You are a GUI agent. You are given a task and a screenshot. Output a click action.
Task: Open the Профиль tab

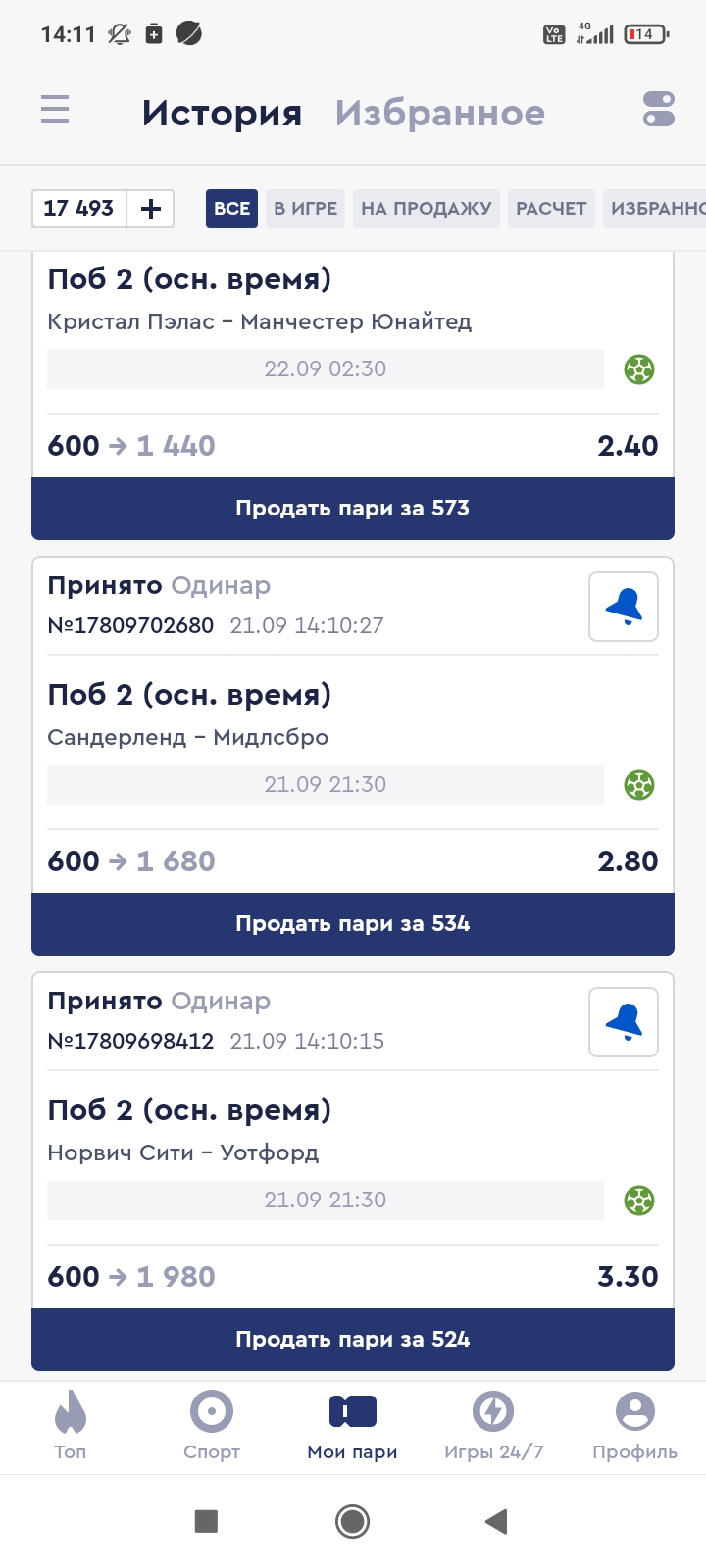pos(634,1426)
